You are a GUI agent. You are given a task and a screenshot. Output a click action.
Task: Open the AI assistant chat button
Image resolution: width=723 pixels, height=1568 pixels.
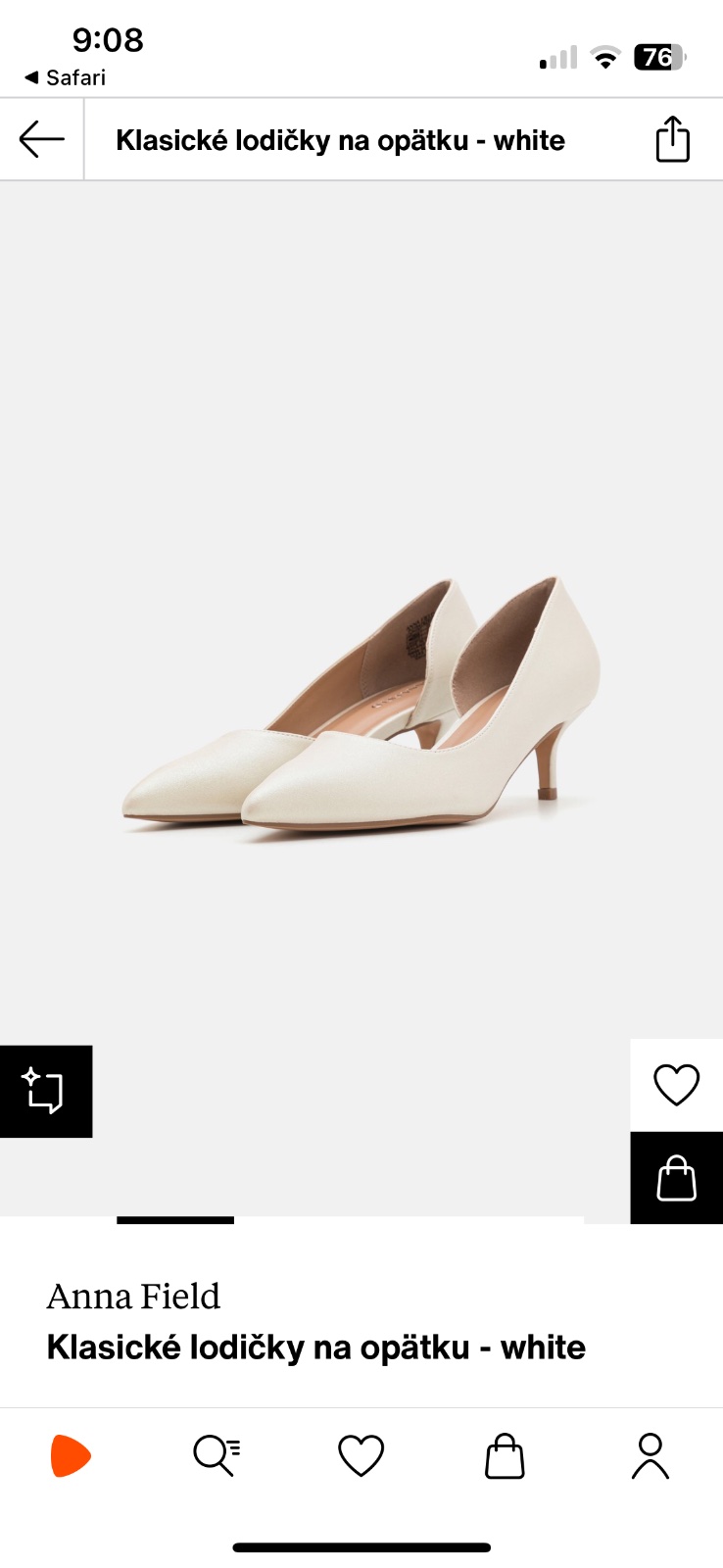[x=45, y=1091]
